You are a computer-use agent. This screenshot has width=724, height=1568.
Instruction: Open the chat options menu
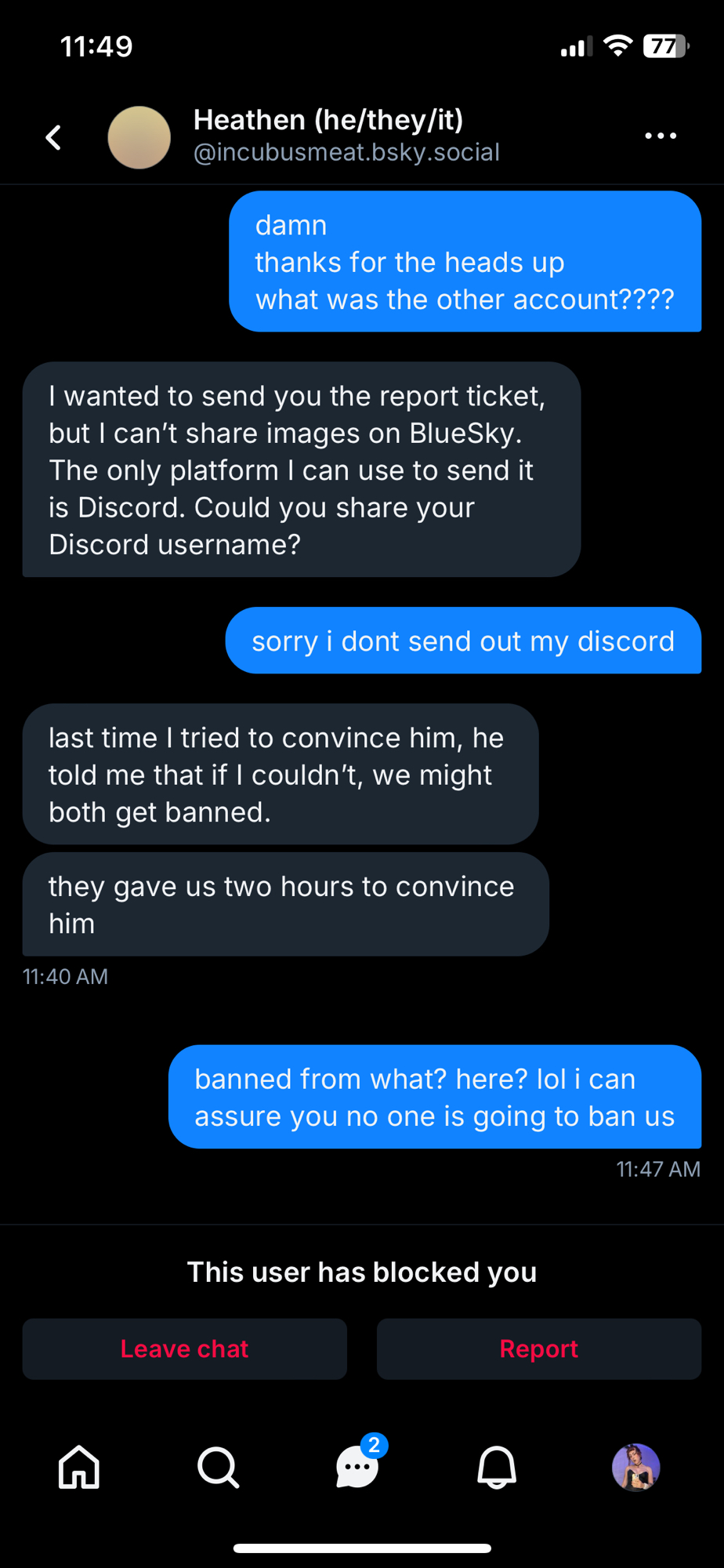pos(660,136)
